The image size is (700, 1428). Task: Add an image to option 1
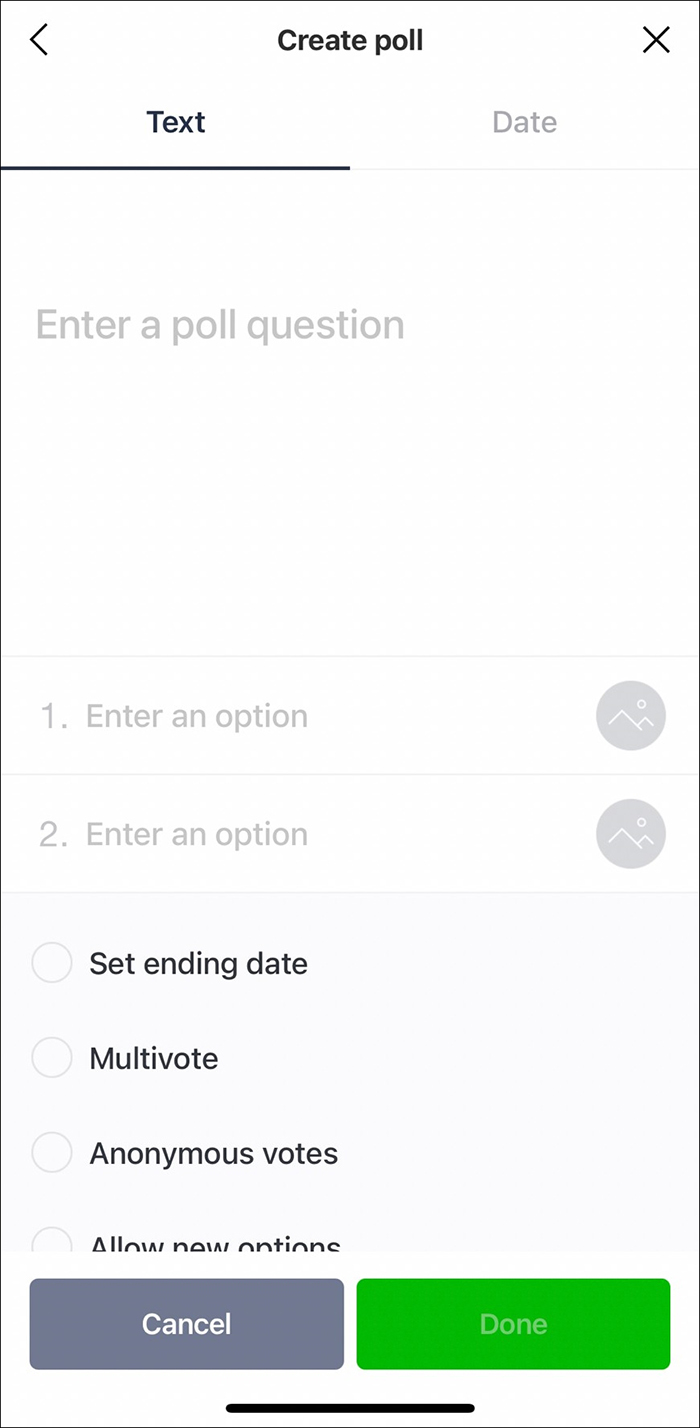[631, 716]
